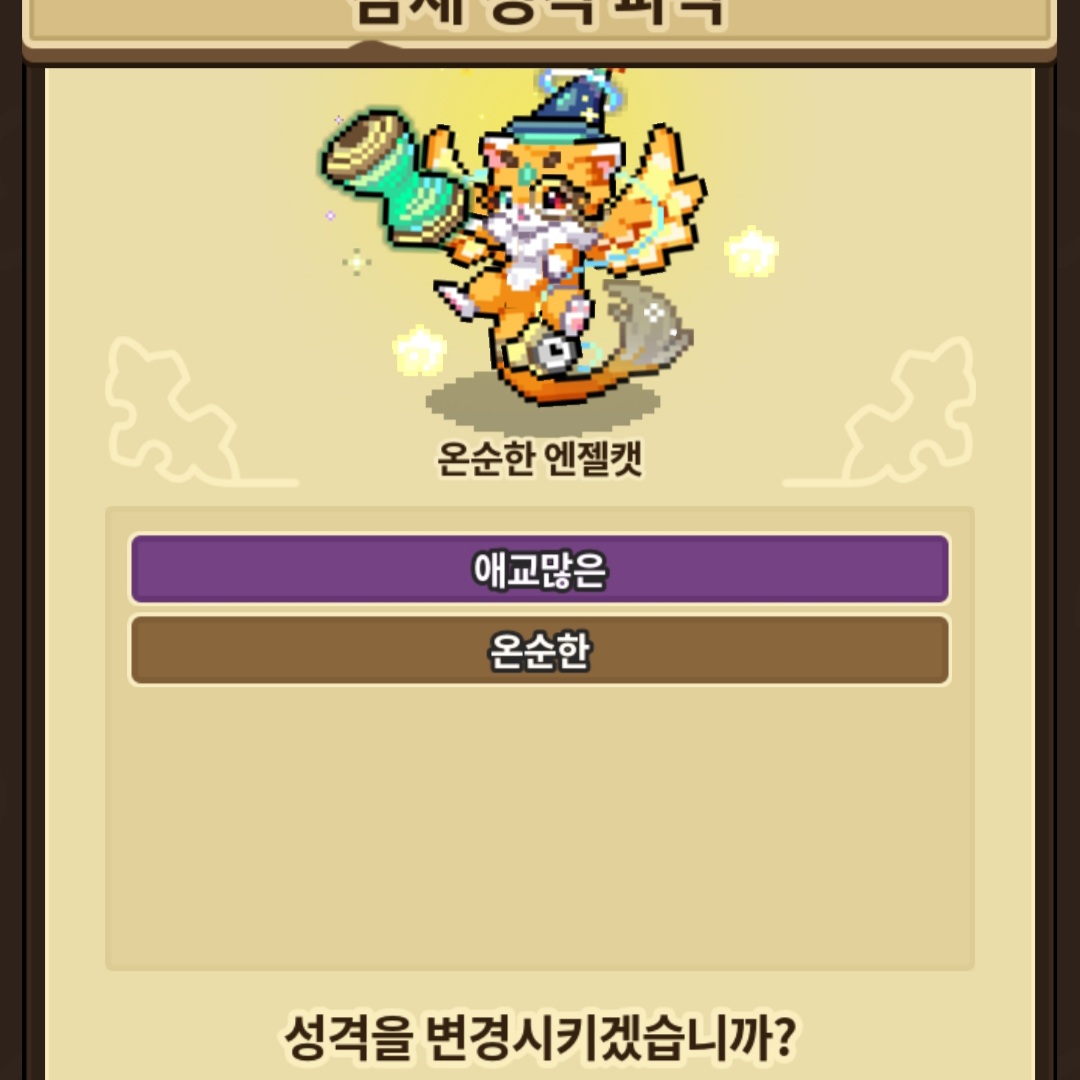Choose the 온순한 personality option

(x=539, y=651)
